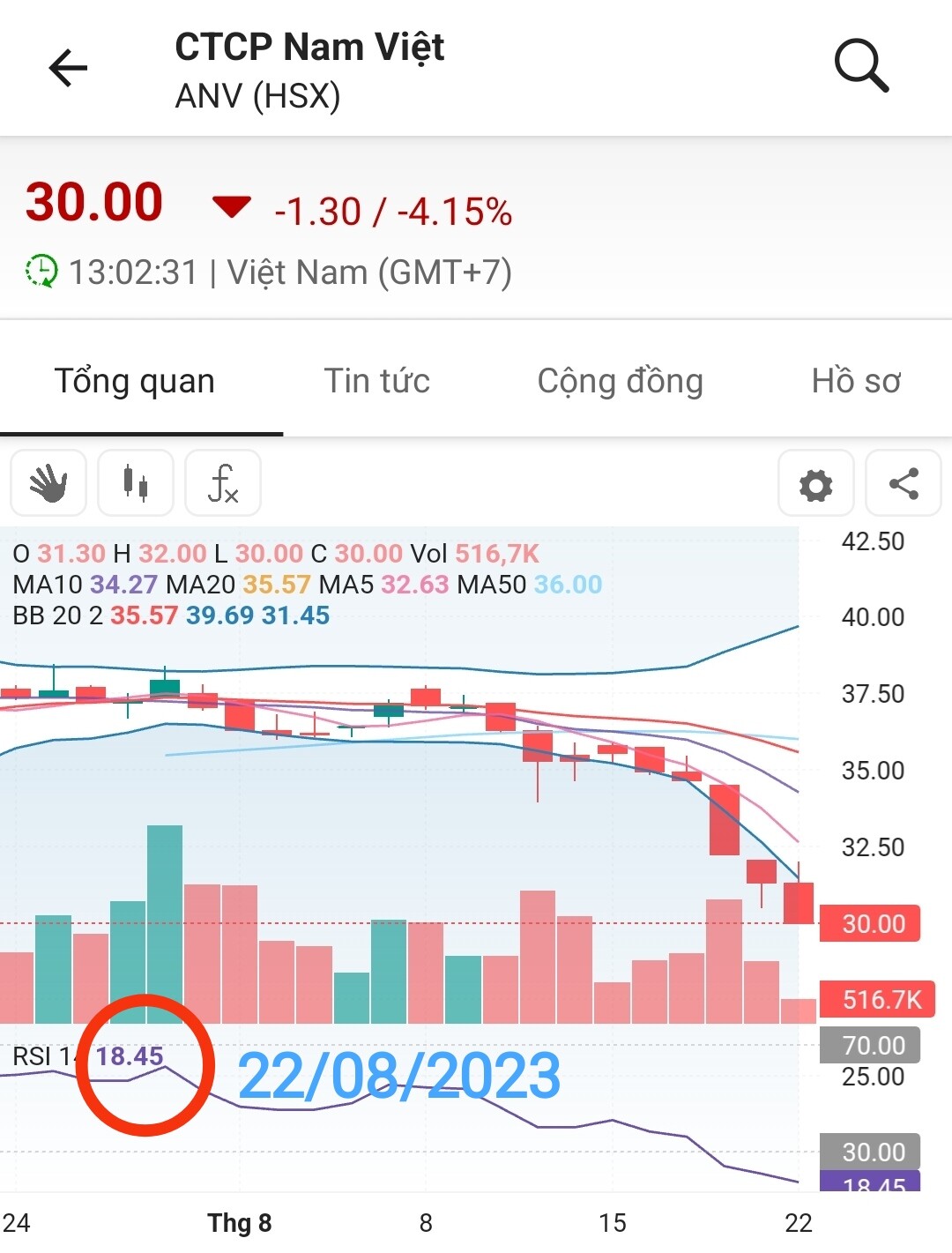The width and height of the screenshot is (952, 1253).
Task: Share this ANV chart
Action: pos(904,484)
